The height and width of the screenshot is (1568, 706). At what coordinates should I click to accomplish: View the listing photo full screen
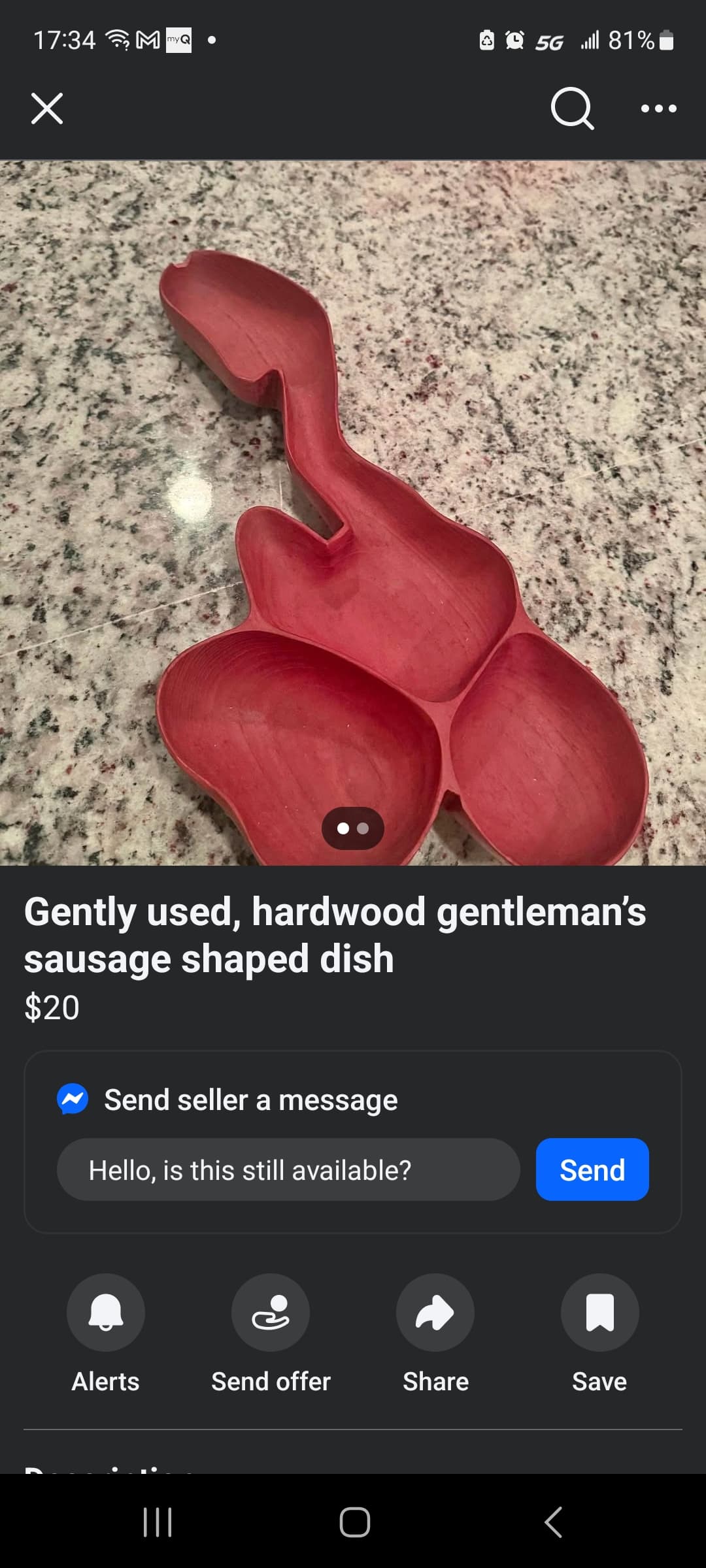353,512
